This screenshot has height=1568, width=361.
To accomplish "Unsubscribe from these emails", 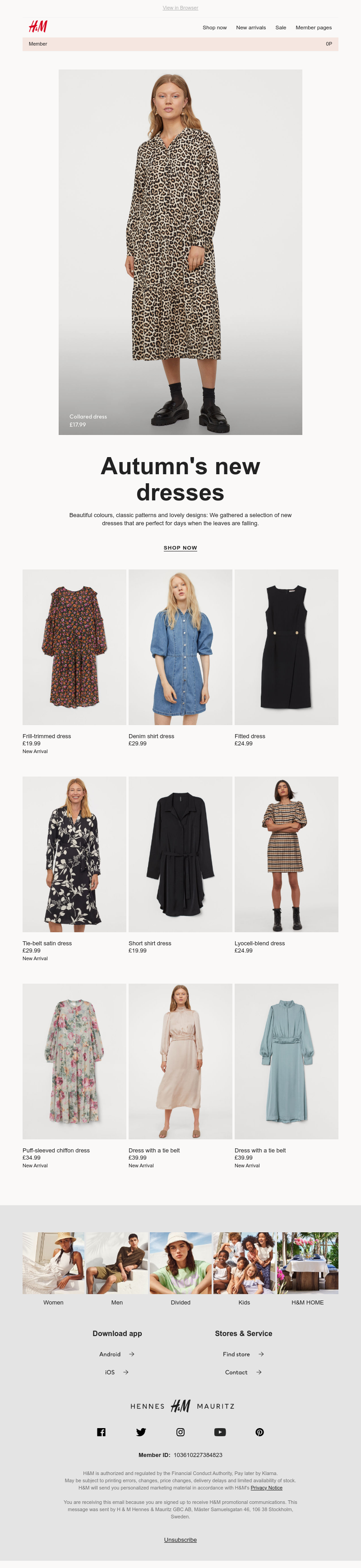I will [180, 1540].
